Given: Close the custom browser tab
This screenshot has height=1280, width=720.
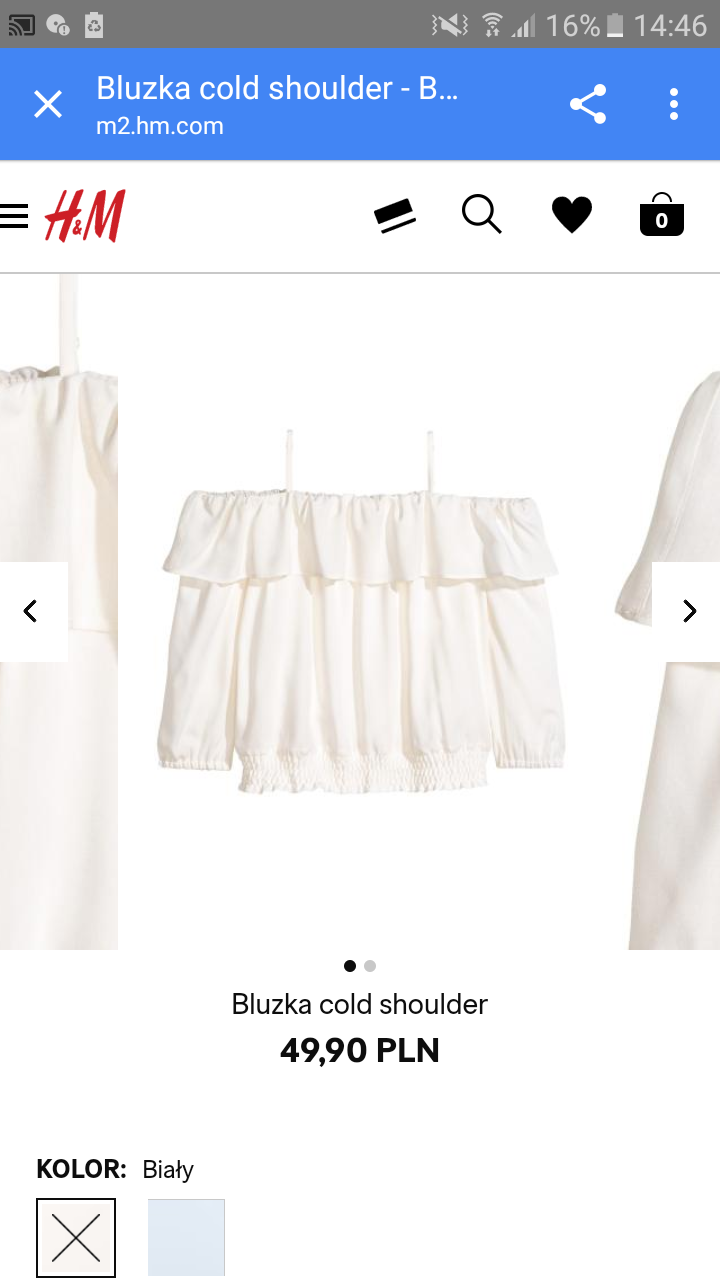Looking at the screenshot, I should pos(48,104).
